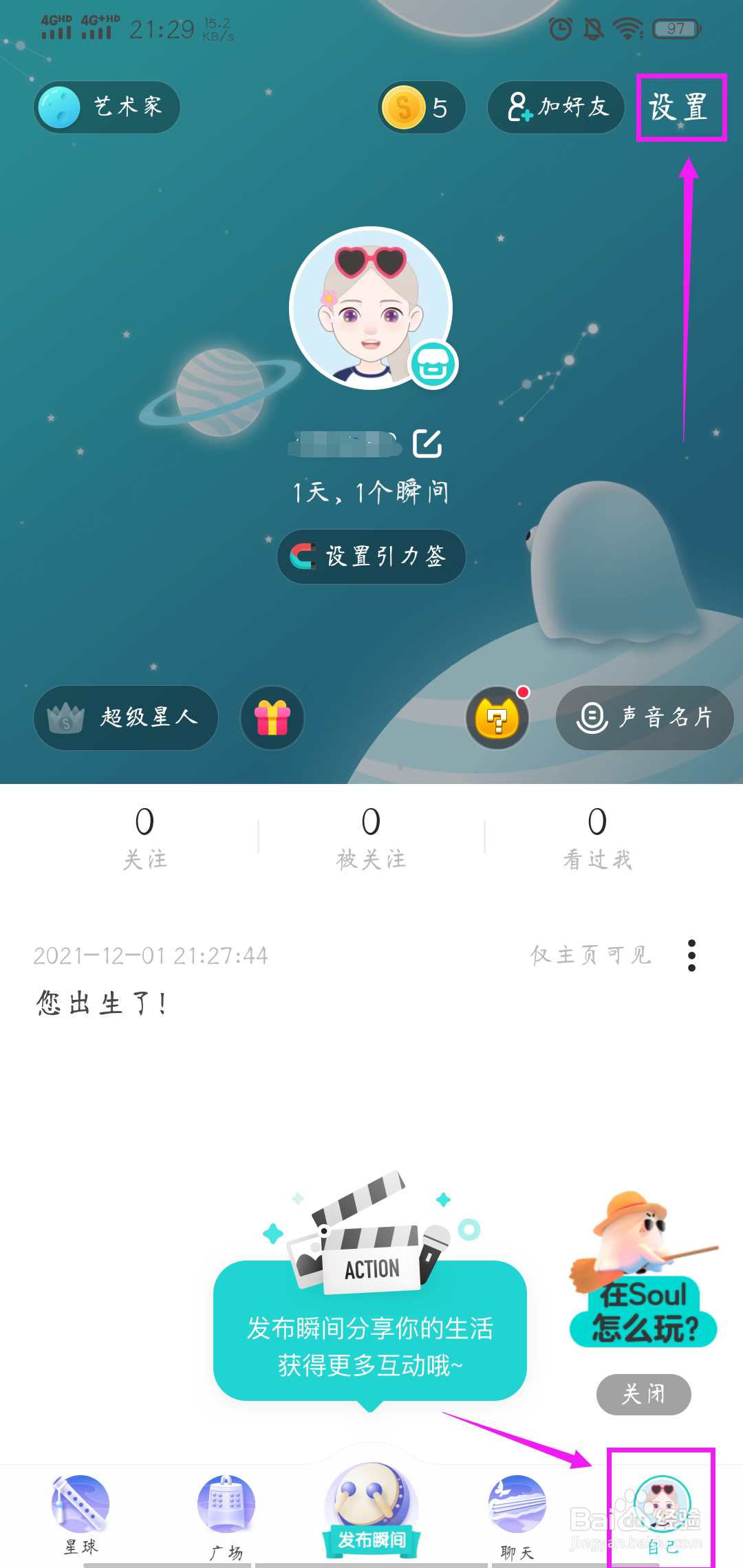Viewport: 743px width, 1568px height.
Task: Open the Soul coin balance showing 5
Action: pyautogui.click(x=421, y=107)
